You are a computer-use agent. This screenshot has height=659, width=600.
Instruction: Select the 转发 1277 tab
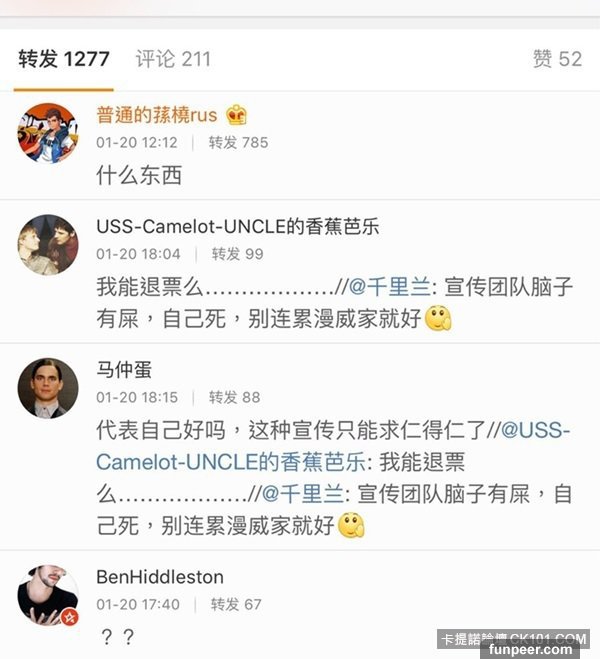coord(64,59)
